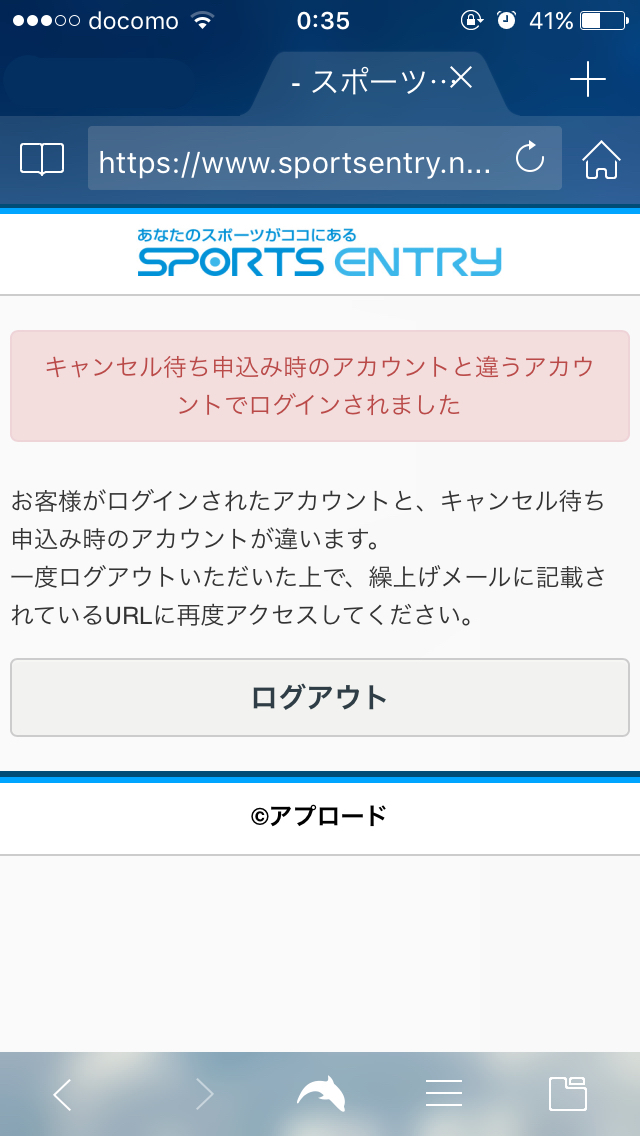Show the open tabs overview

[568, 1094]
